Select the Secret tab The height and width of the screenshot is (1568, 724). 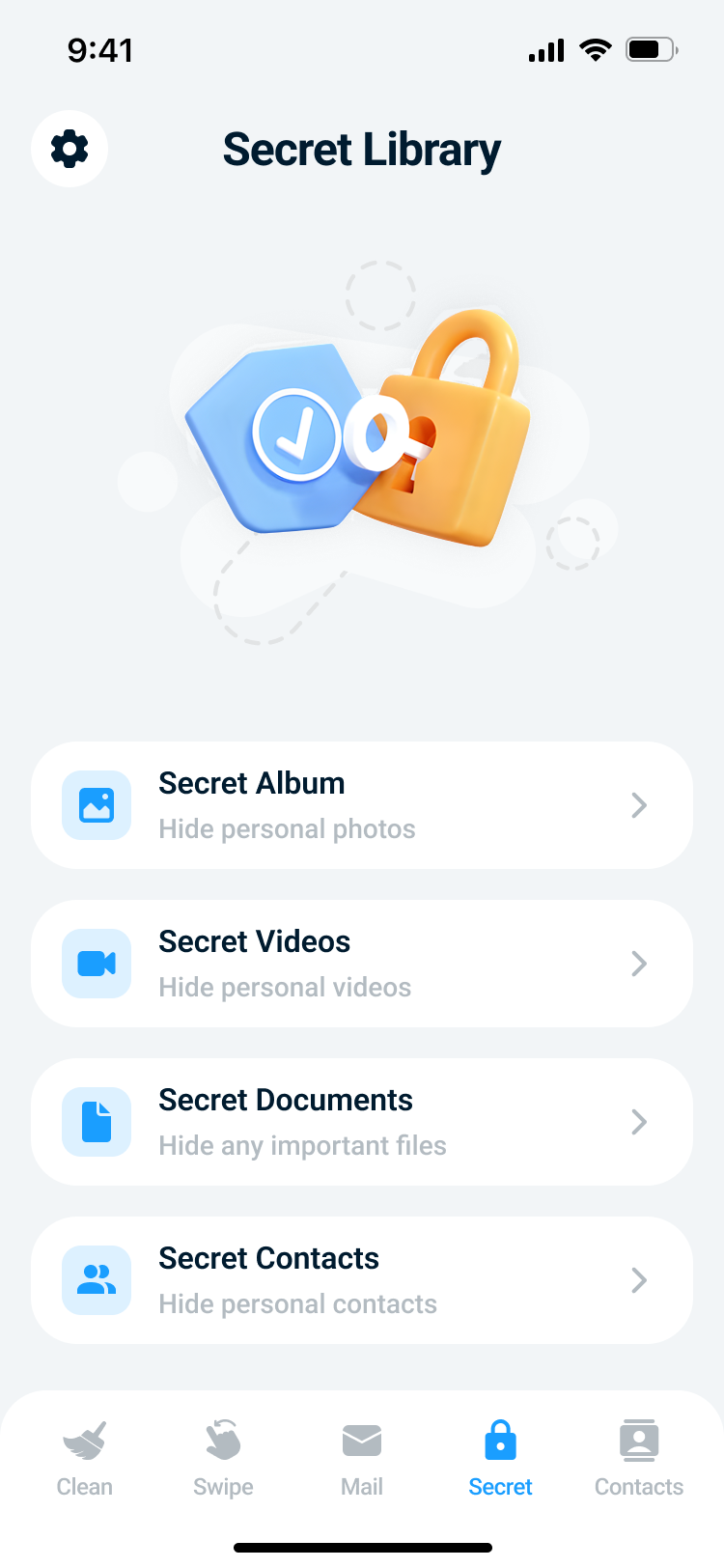(500, 1458)
